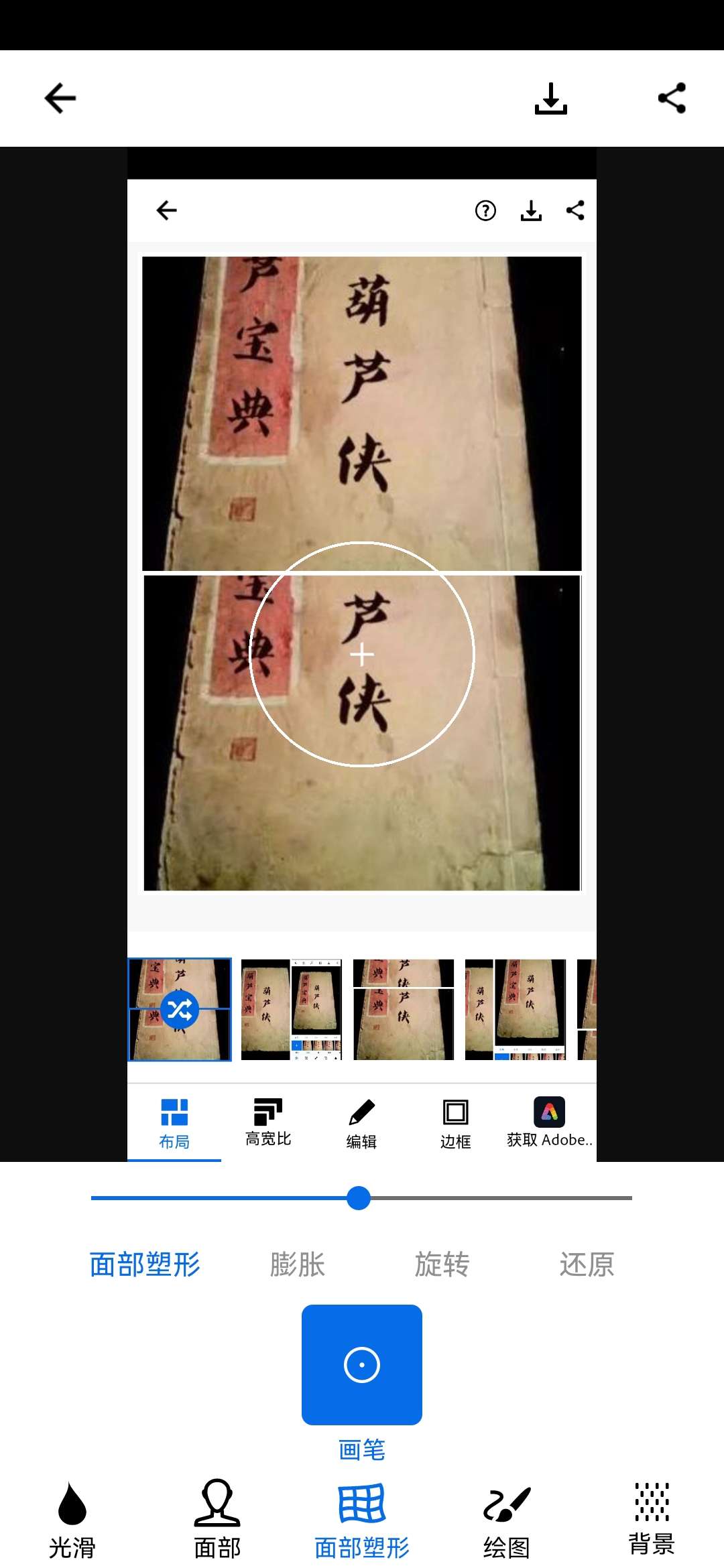The width and height of the screenshot is (724, 1568).
Task: Go back using the top-left arrow
Action: [x=60, y=99]
